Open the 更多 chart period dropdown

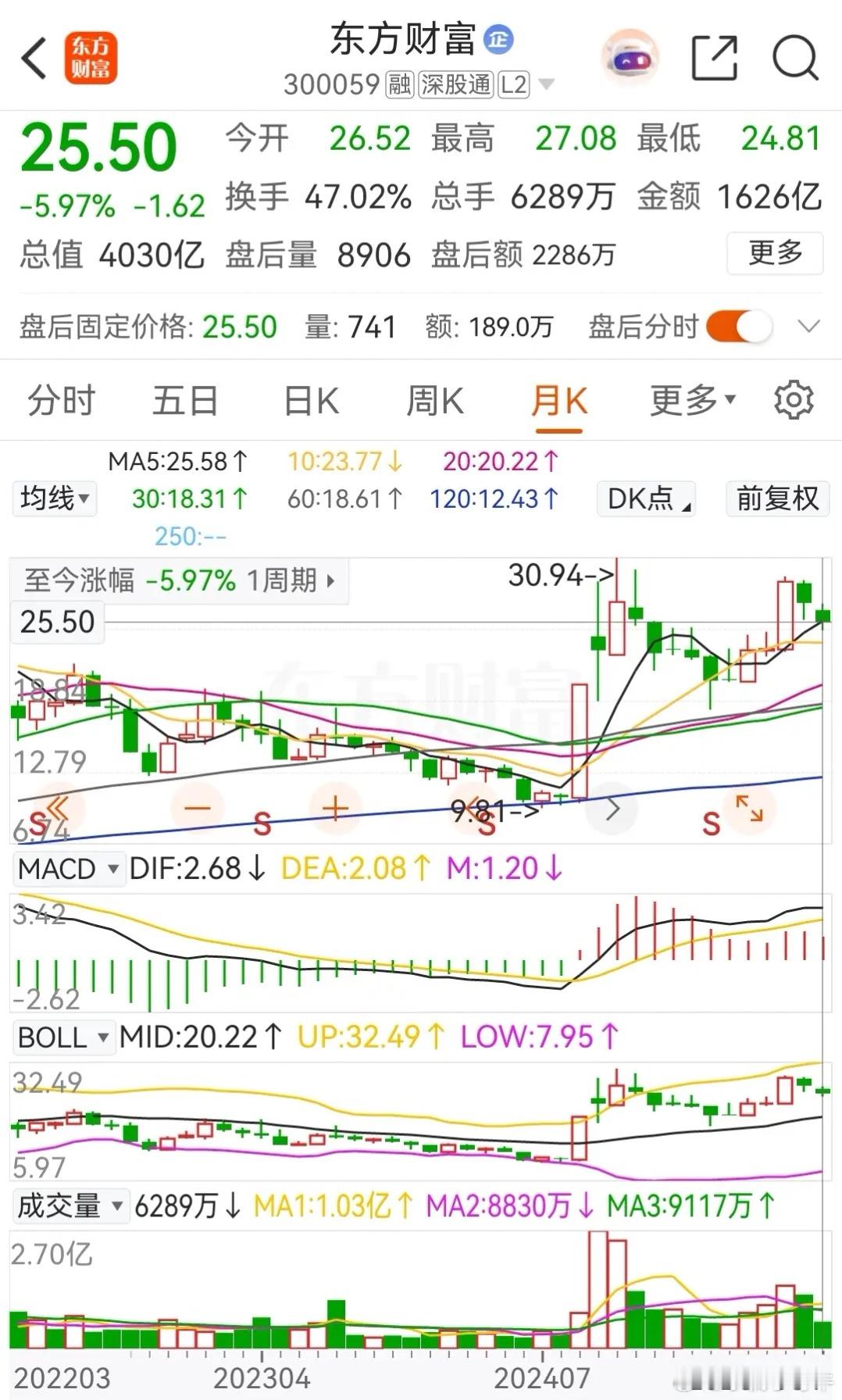click(x=692, y=402)
